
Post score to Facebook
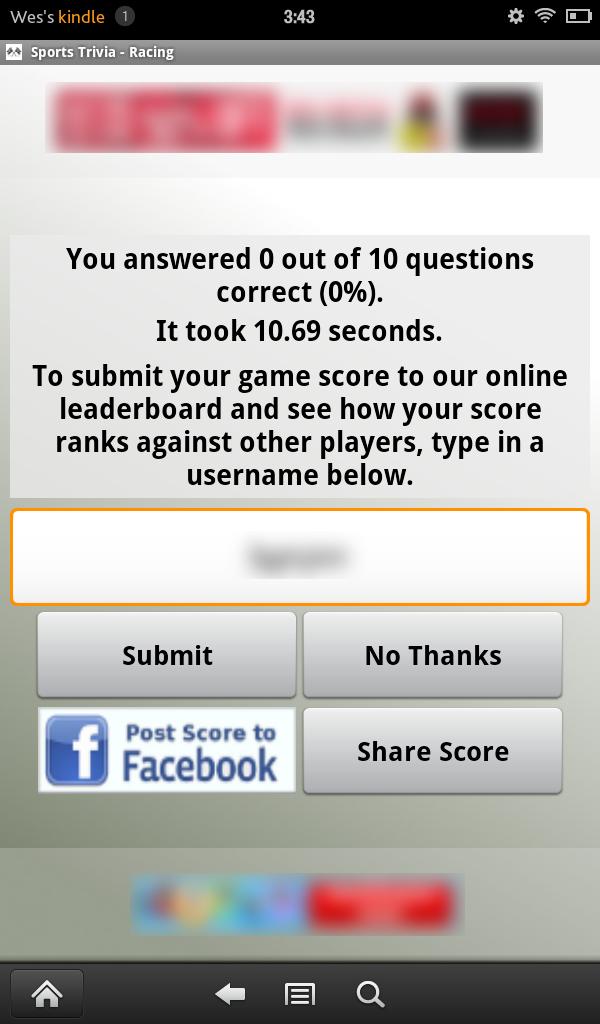167,750
